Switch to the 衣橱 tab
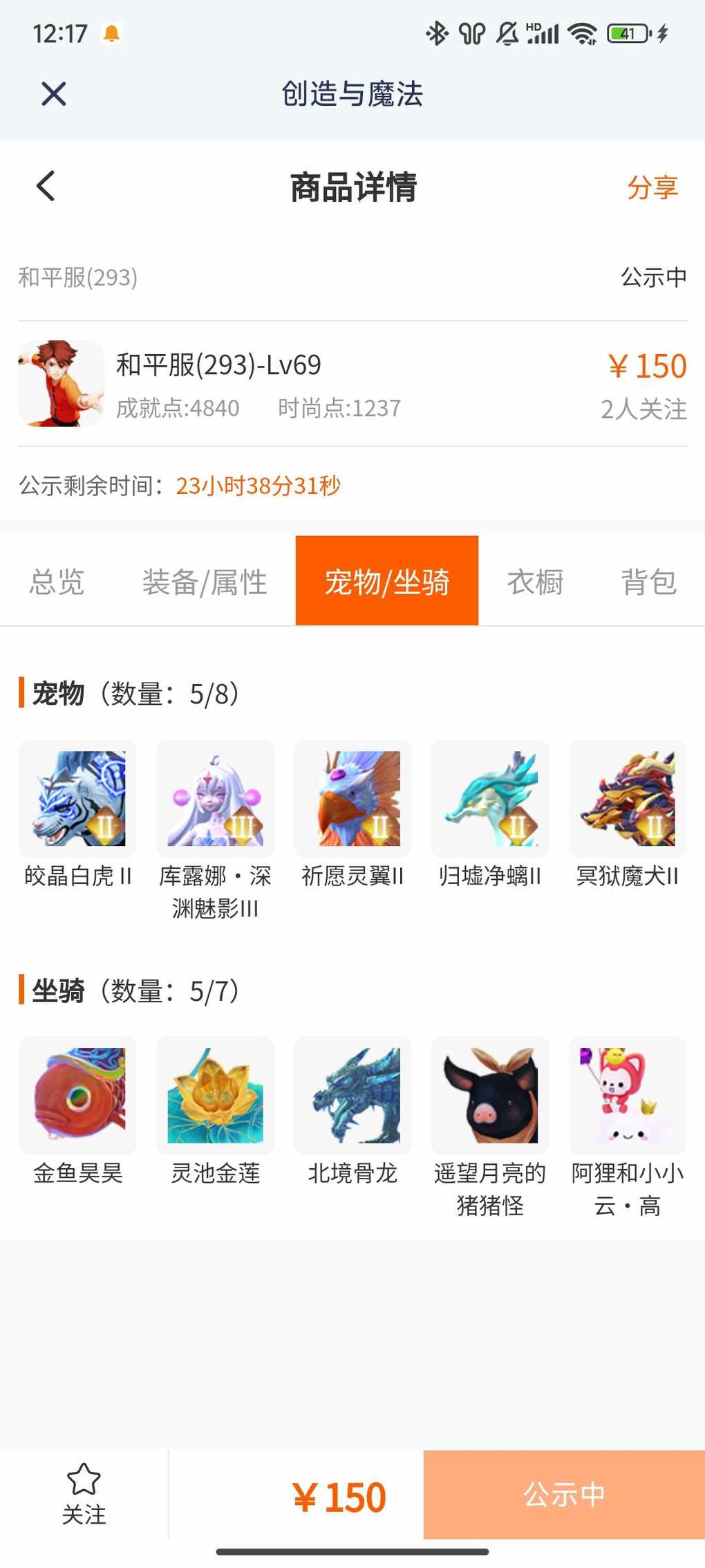705x1568 pixels. [535, 582]
